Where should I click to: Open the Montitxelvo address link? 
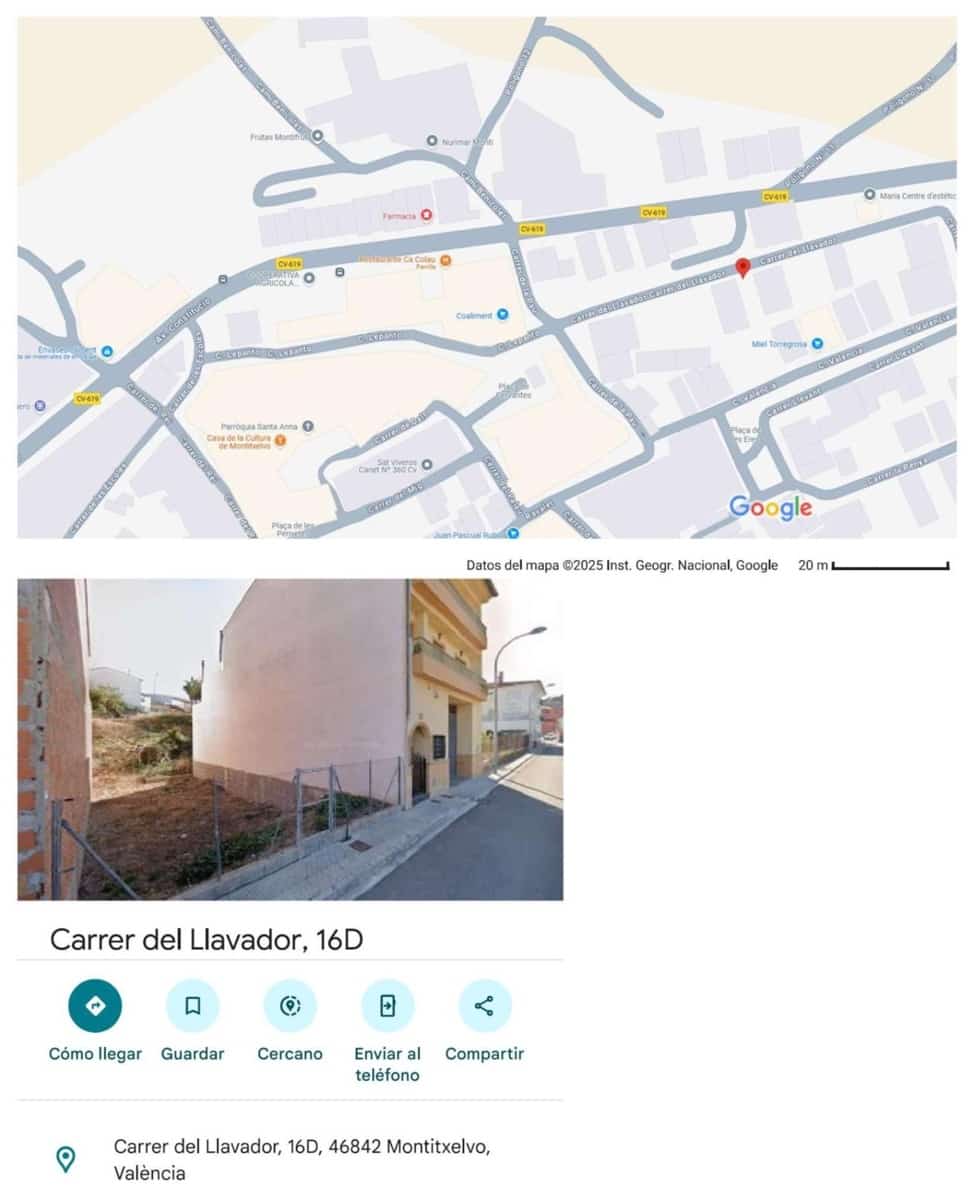(x=303, y=1160)
